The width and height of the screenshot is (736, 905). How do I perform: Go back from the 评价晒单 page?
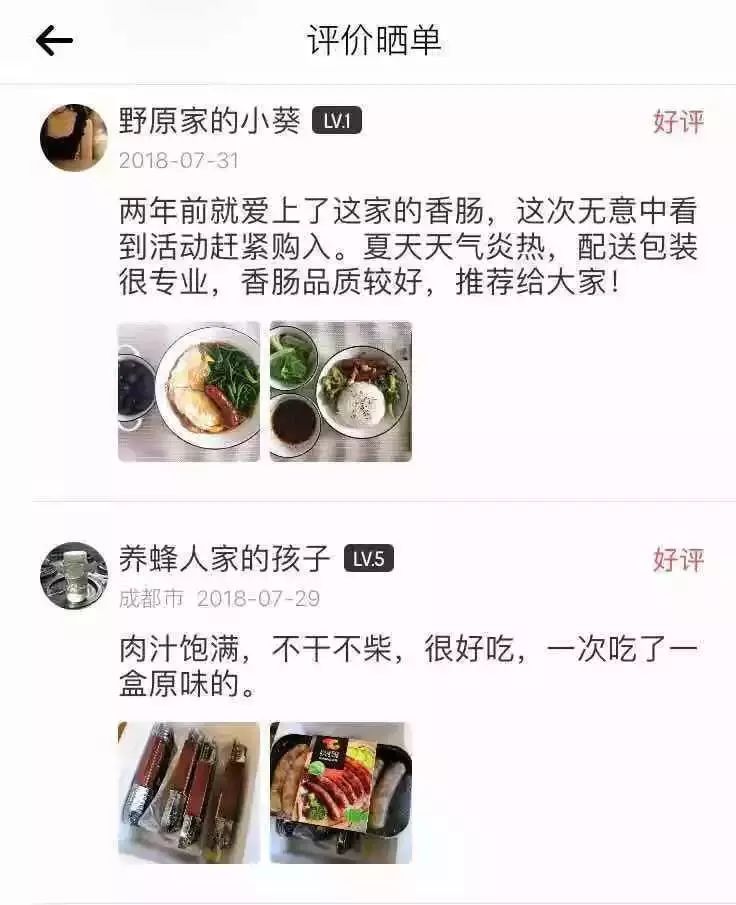coord(55,40)
